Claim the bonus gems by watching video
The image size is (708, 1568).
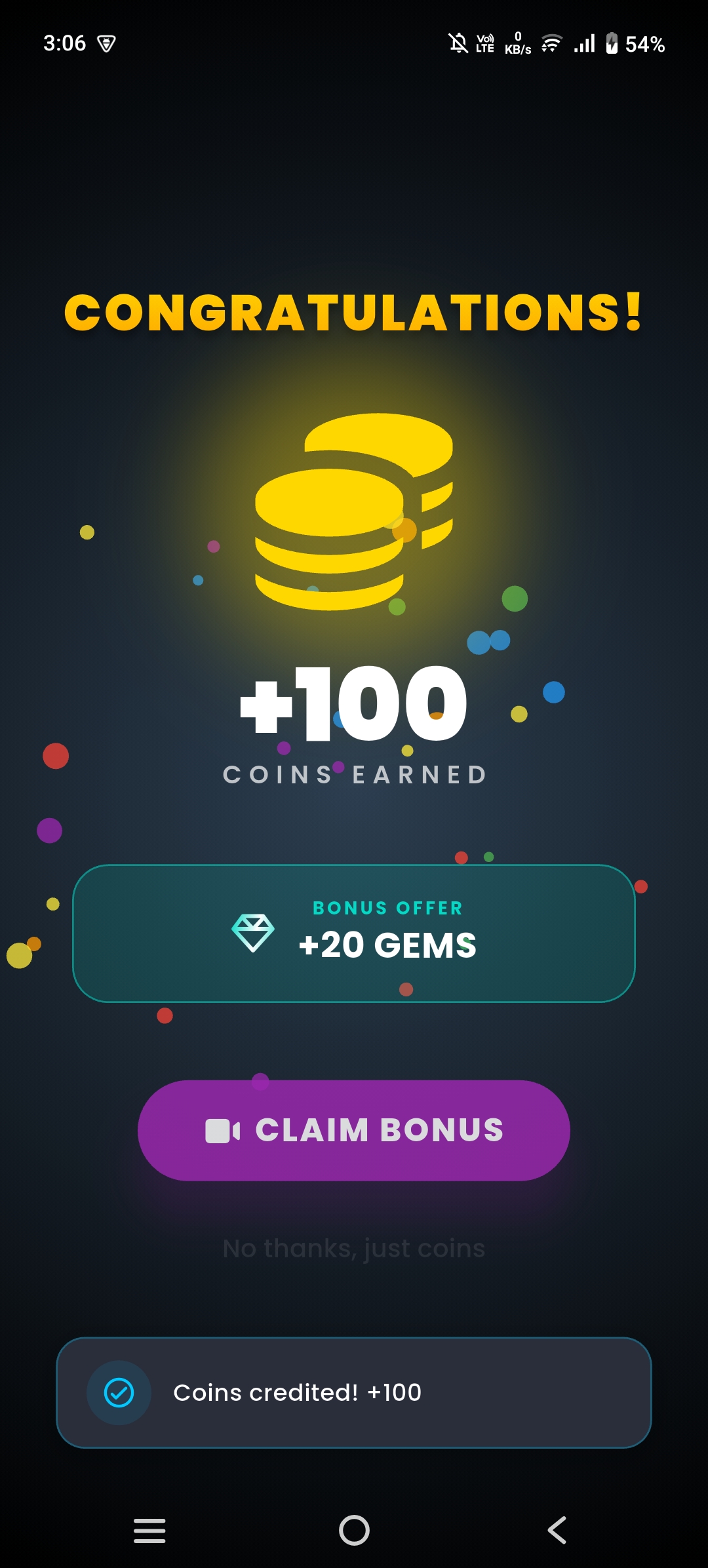coord(353,1130)
